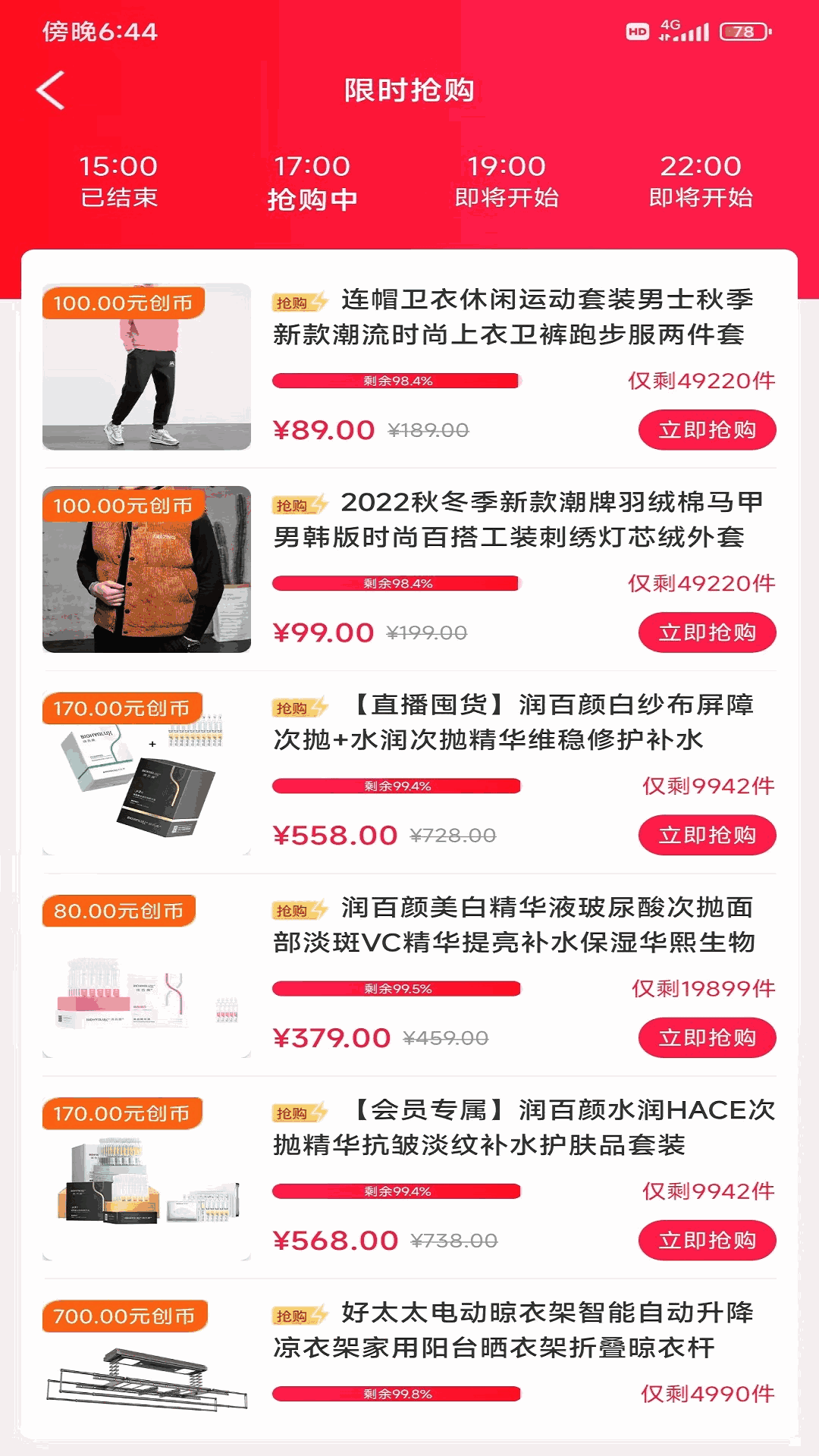The image size is (819, 1456).
Task: Open the 润百颜白纱布屏障 product listing
Action: (x=513, y=722)
